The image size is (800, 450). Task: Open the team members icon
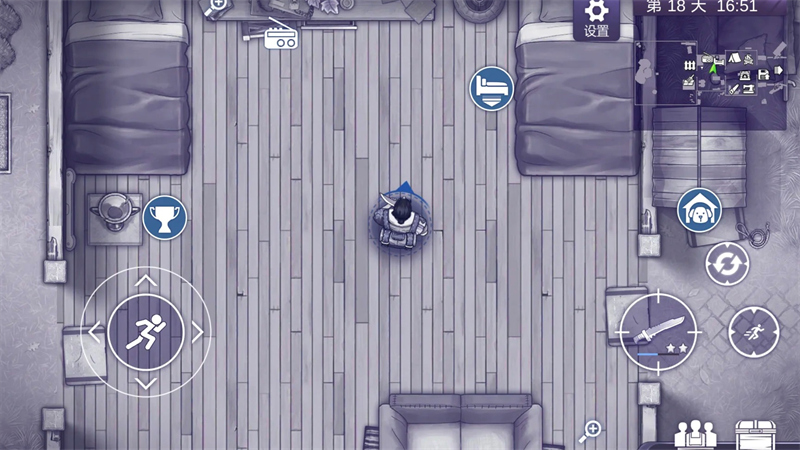(x=695, y=433)
